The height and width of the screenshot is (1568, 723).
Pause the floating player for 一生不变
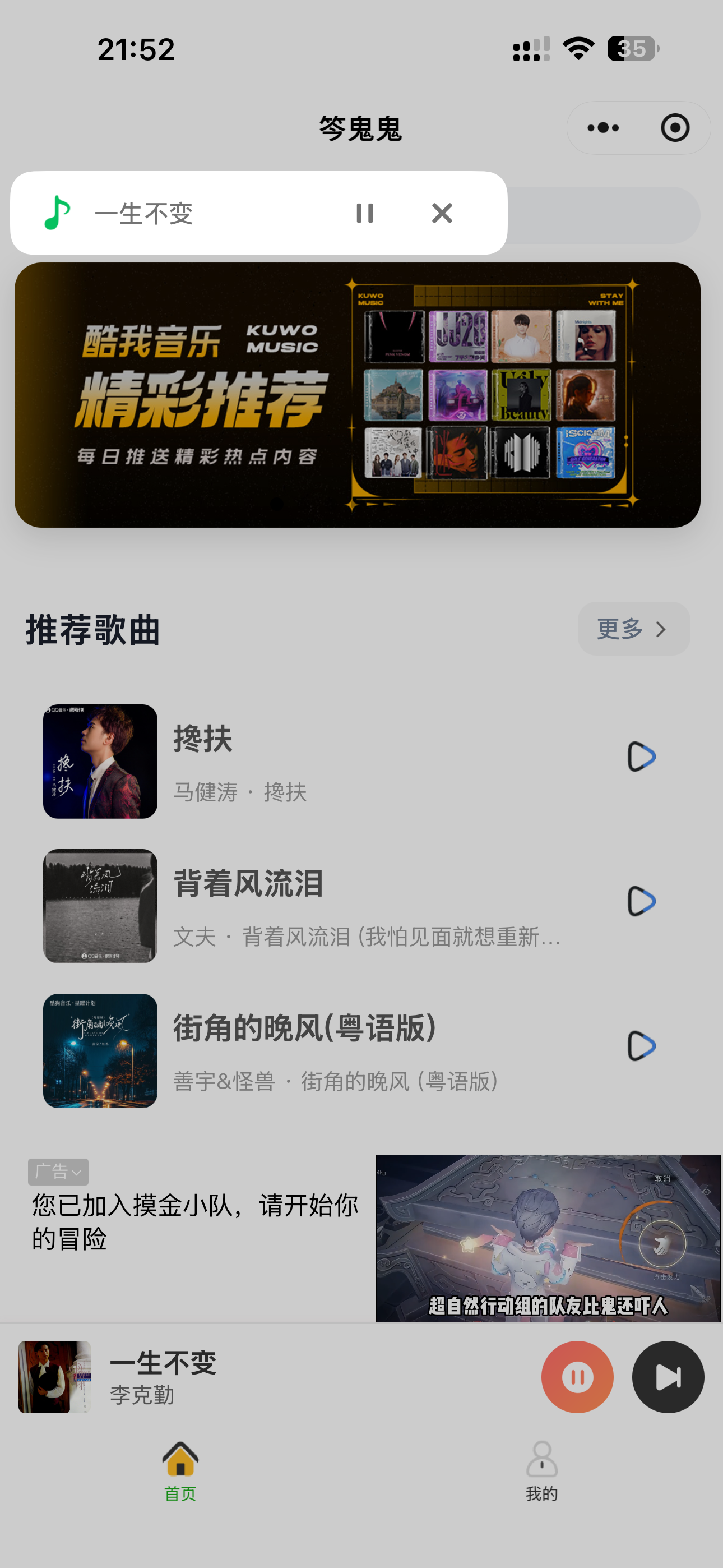364,213
